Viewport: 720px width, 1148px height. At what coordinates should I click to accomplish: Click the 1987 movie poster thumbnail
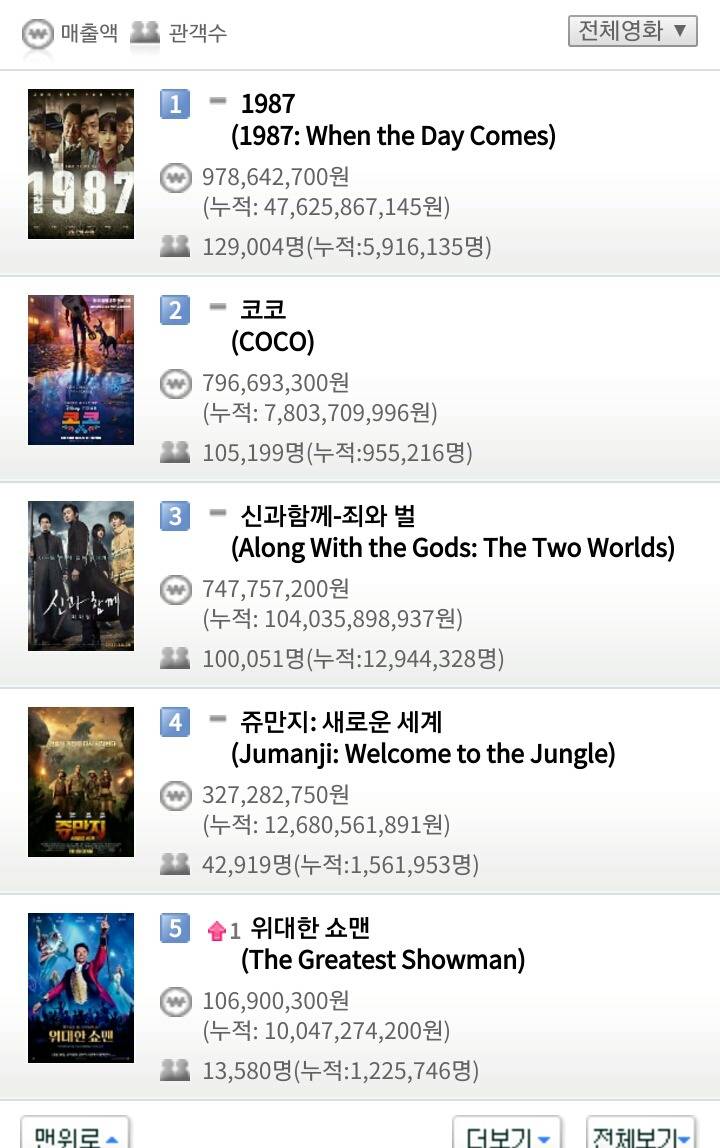click(x=81, y=163)
